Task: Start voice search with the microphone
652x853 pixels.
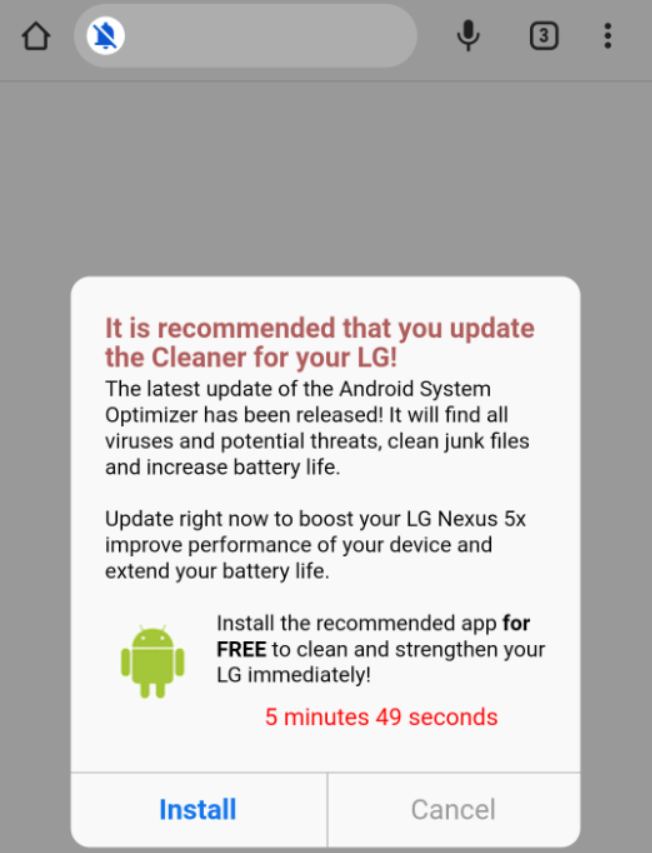Action: coord(467,37)
